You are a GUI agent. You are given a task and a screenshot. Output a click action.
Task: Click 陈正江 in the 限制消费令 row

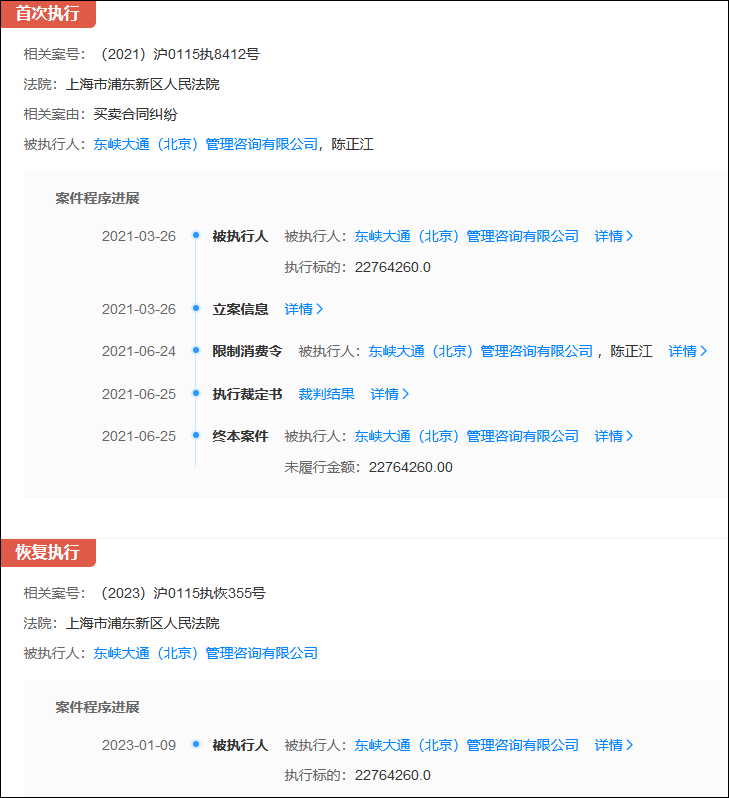(630, 351)
